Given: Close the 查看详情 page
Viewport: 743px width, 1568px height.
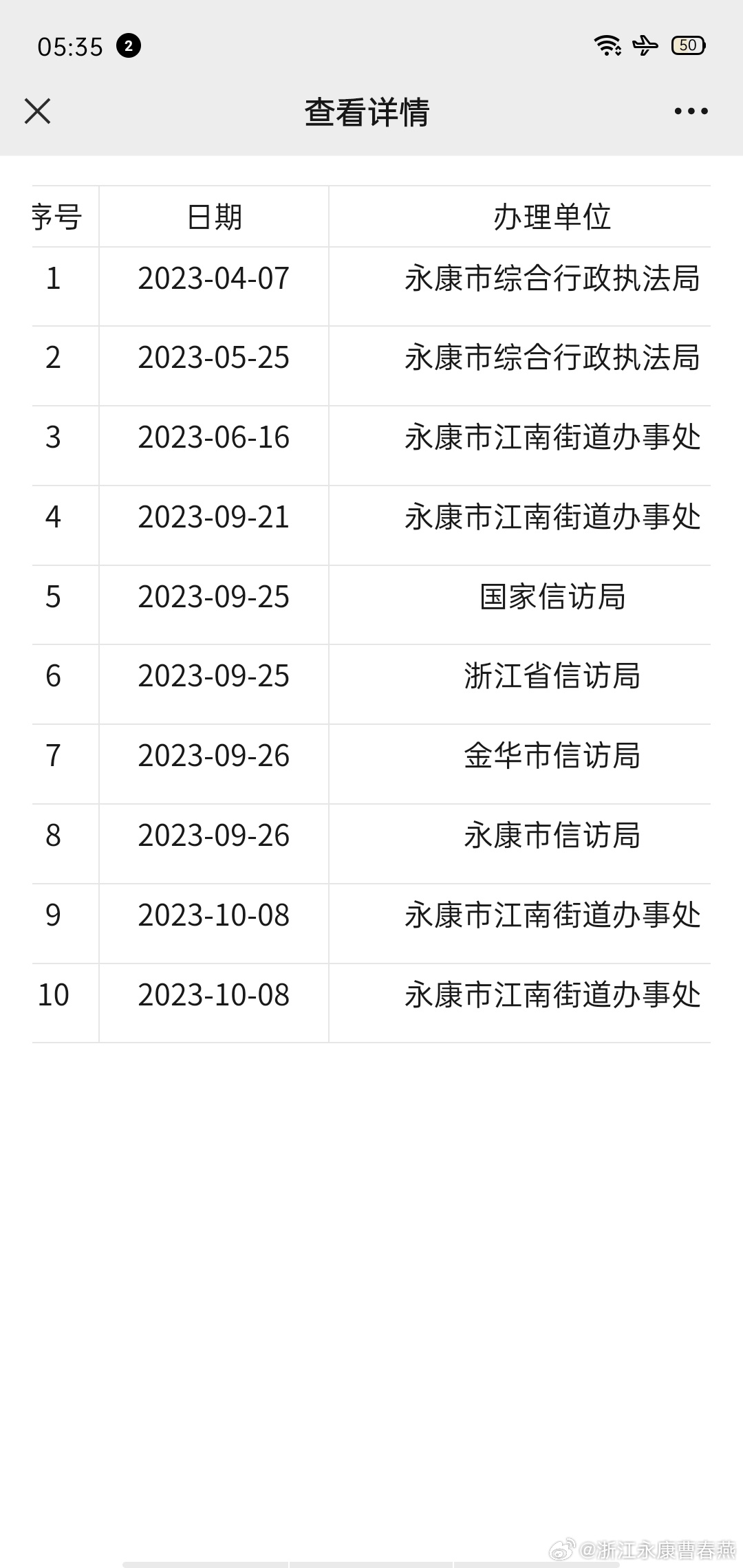Looking at the screenshot, I should click(x=37, y=111).
